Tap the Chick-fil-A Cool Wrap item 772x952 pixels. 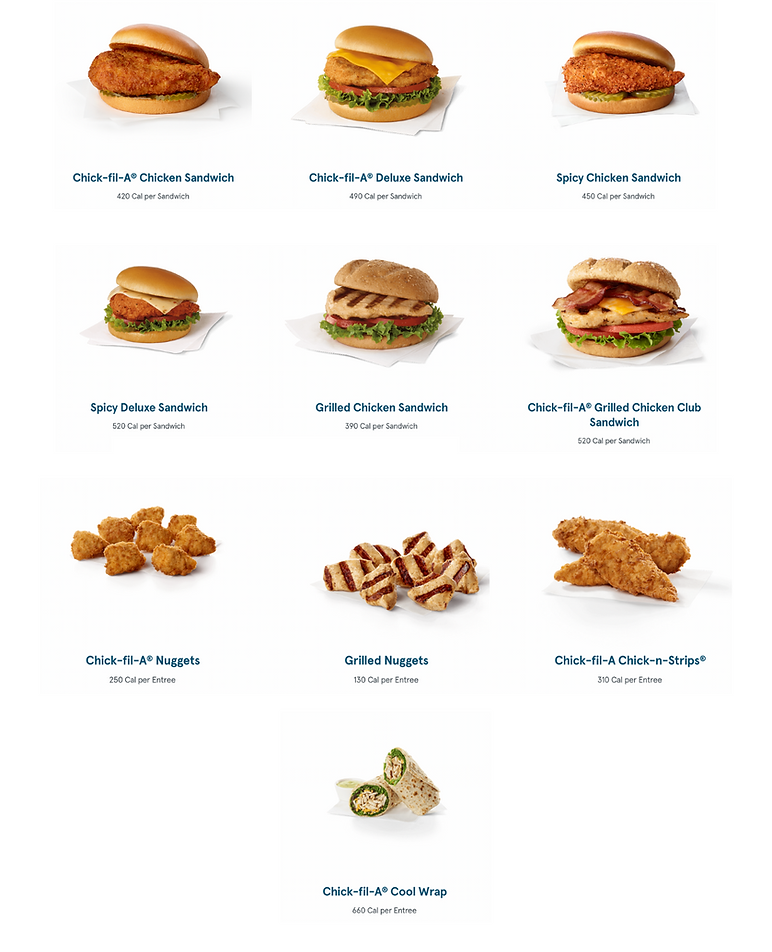(x=384, y=891)
